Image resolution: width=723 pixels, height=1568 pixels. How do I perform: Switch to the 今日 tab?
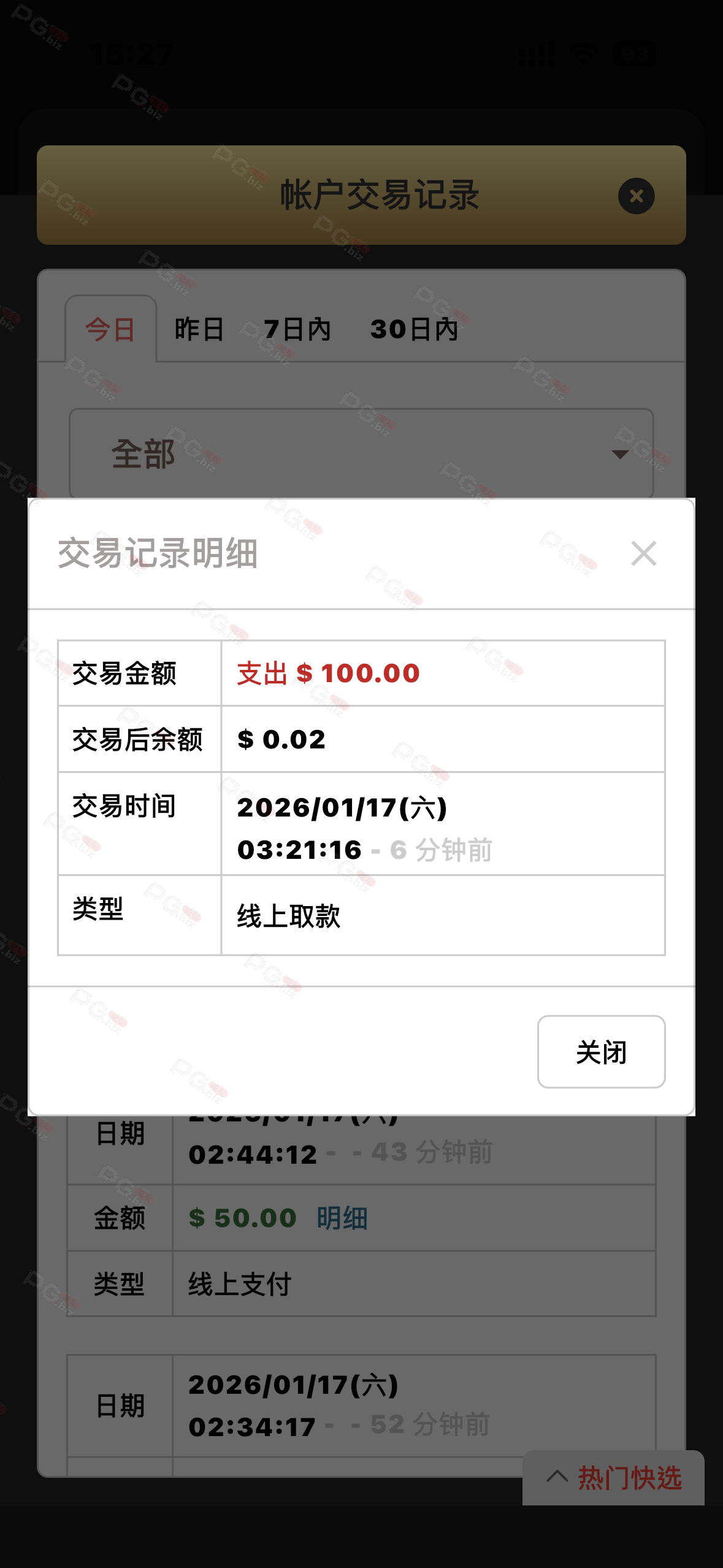point(110,329)
